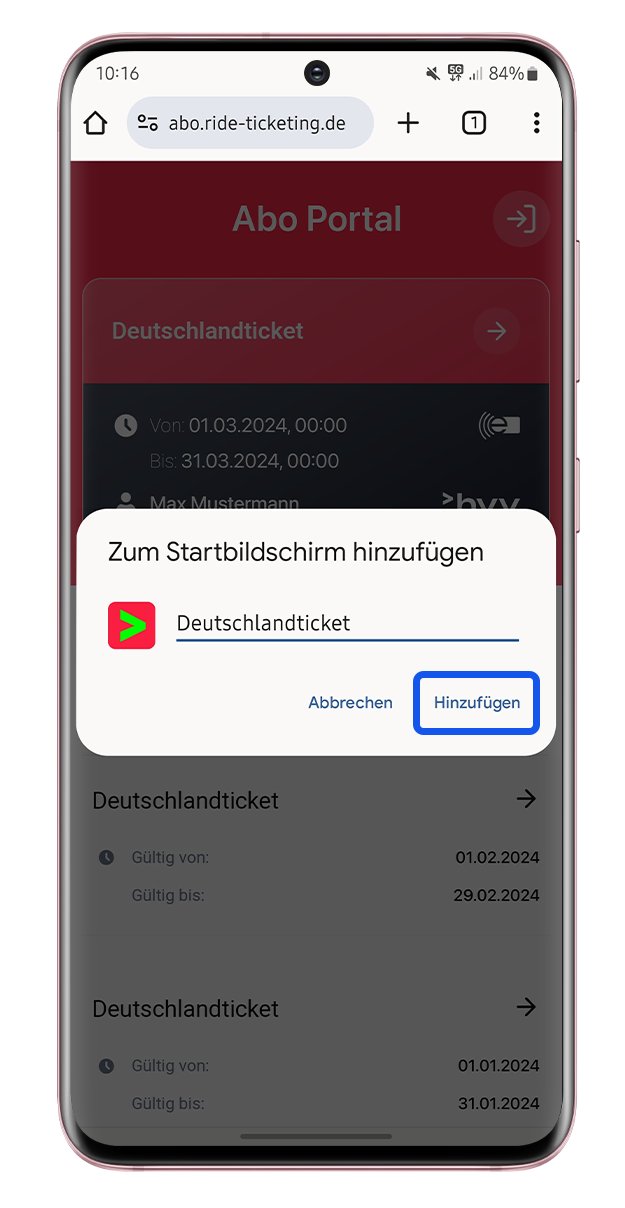The height and width of the screenshot is (1208, 625).
Task: Cancel the dialog with Abbrechen
Action: click(350, 703)
